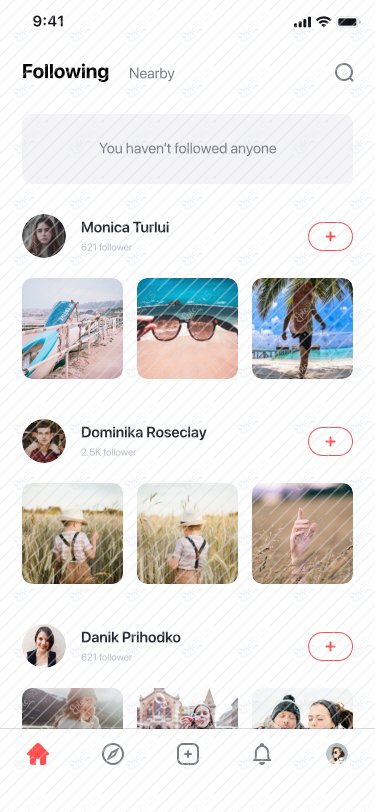Open my profile from bottom bar
Image resolution: width=375 pixels, height=812 pixels.
coord(337,754)
